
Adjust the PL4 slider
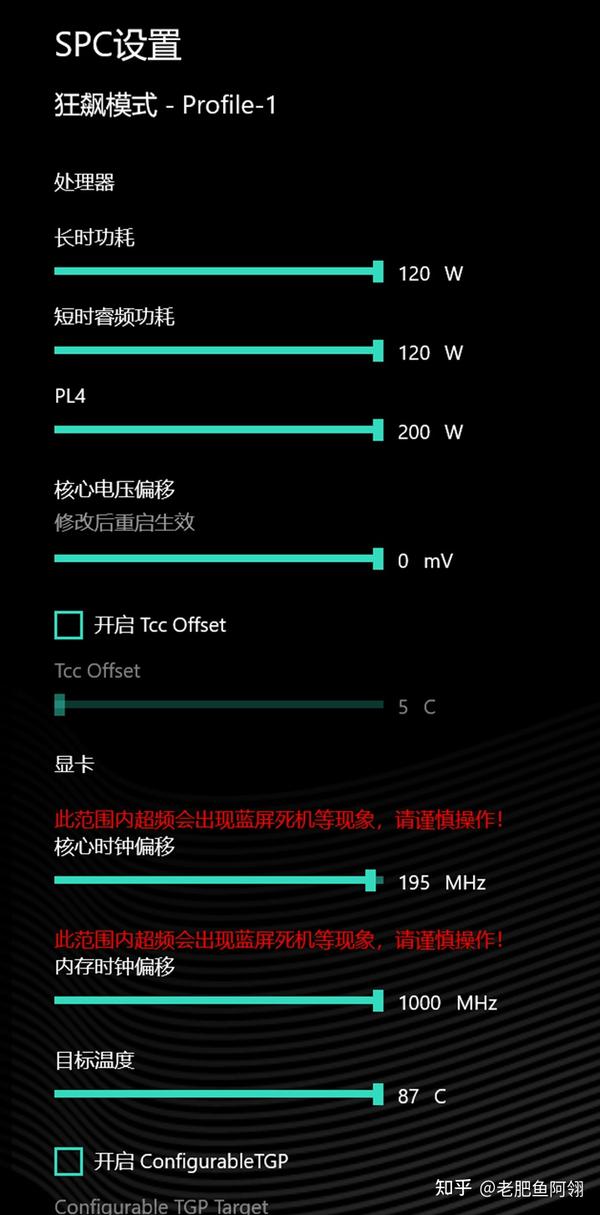pyautogui.click(x=219, y=429)
